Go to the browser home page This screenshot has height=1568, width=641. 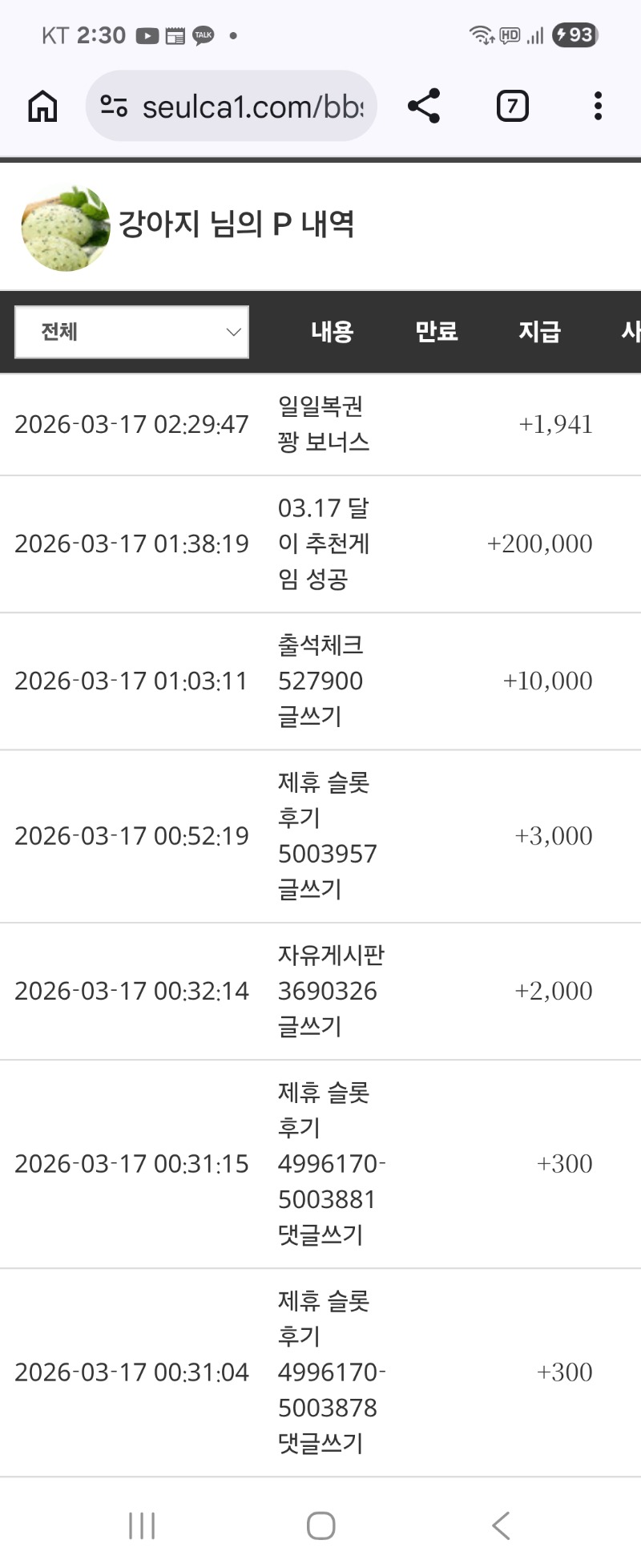click(x=42, y=106)
